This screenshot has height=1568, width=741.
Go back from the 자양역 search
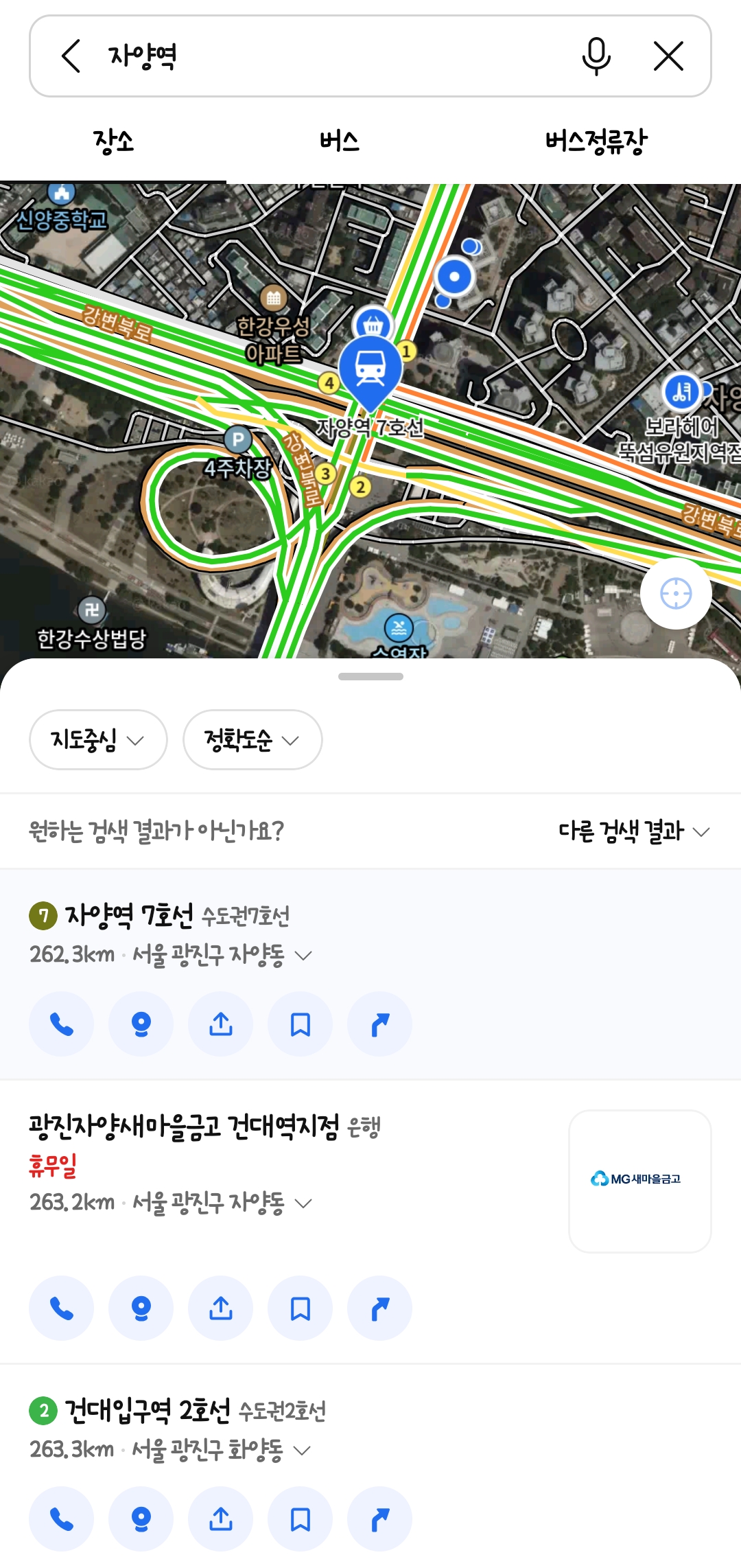(x=71, y=56)
